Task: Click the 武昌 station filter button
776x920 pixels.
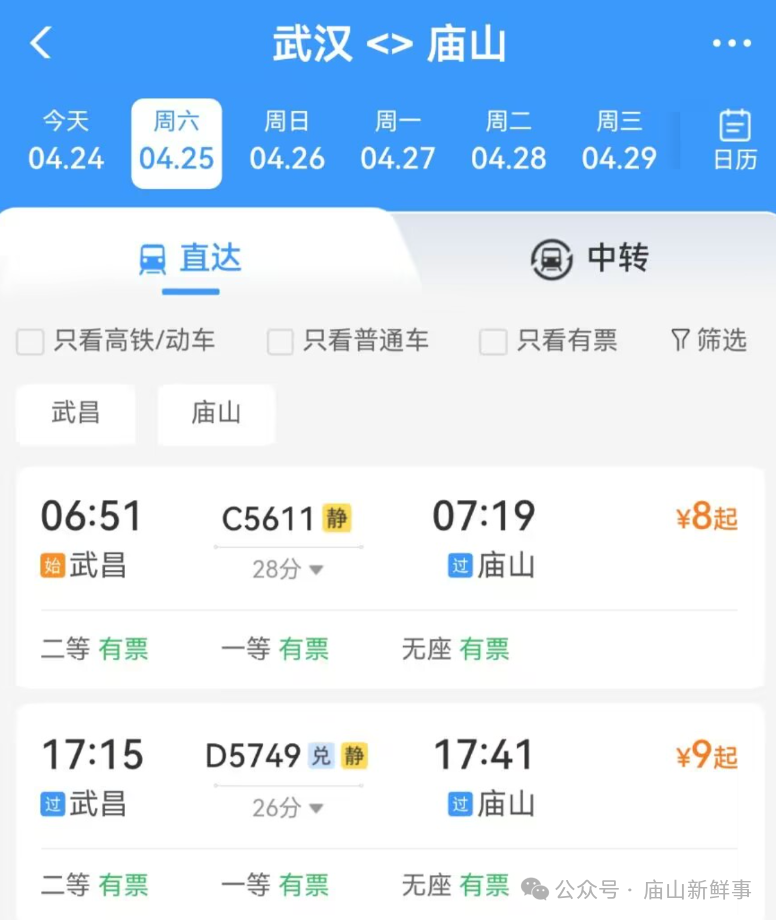Action: point(75,414)
